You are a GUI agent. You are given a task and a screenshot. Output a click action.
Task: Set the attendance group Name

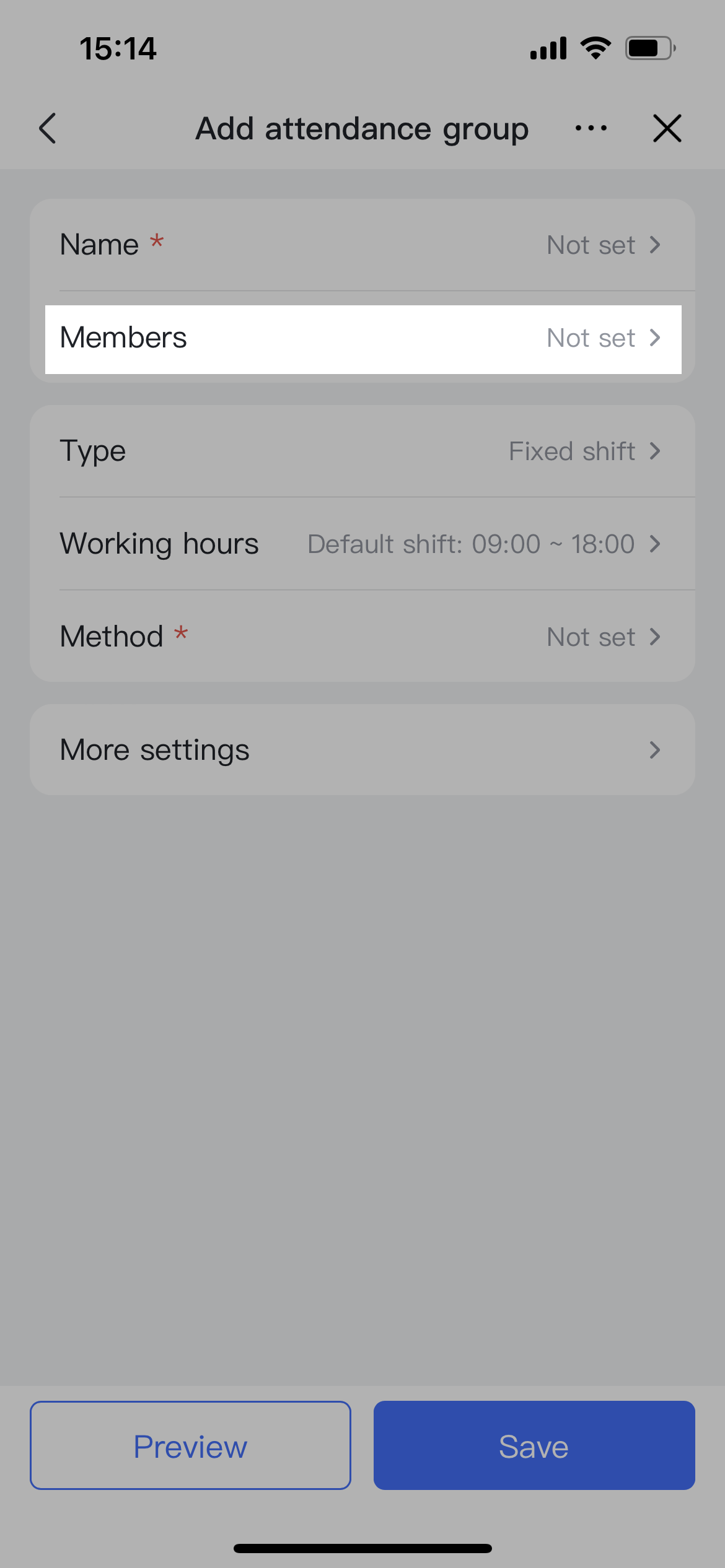[362, 245]
